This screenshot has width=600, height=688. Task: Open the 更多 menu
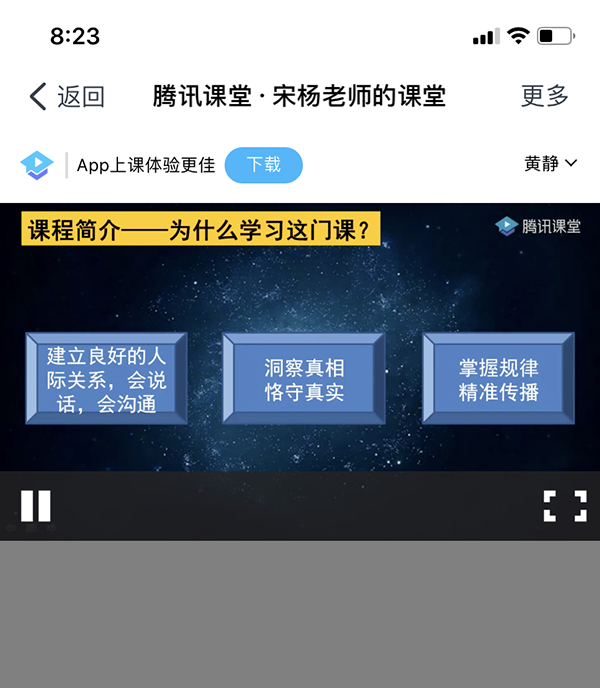544,96
